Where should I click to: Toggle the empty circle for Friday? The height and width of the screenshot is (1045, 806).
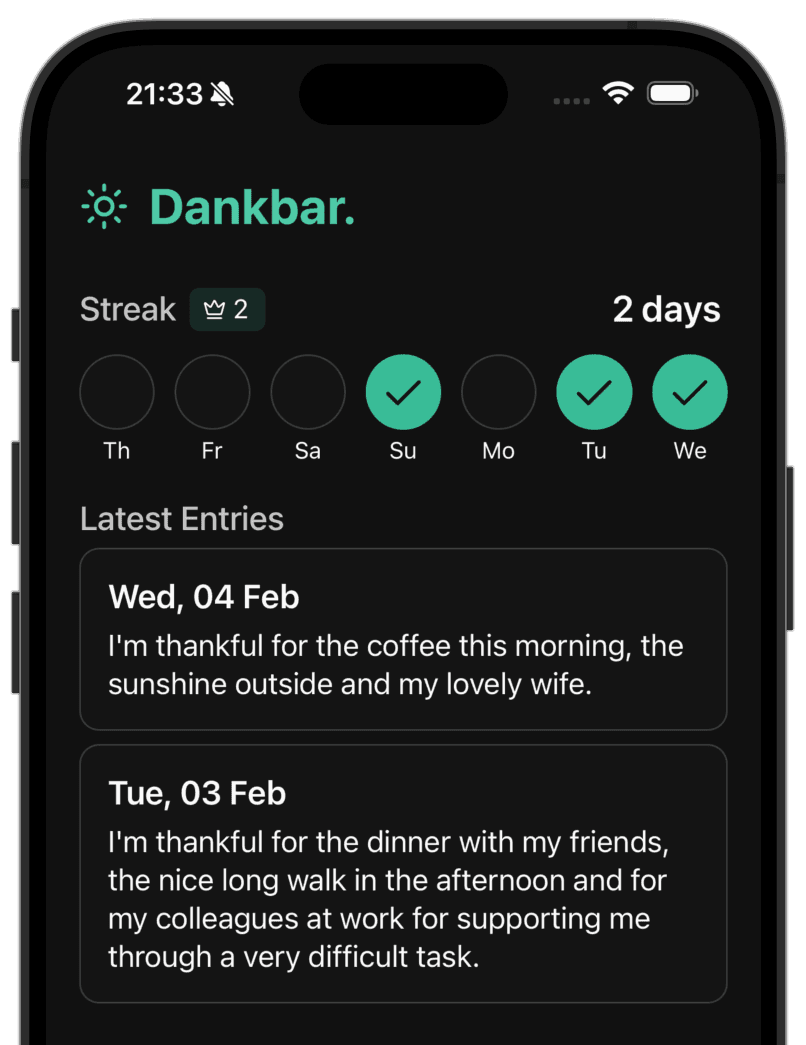click(212, 392)
